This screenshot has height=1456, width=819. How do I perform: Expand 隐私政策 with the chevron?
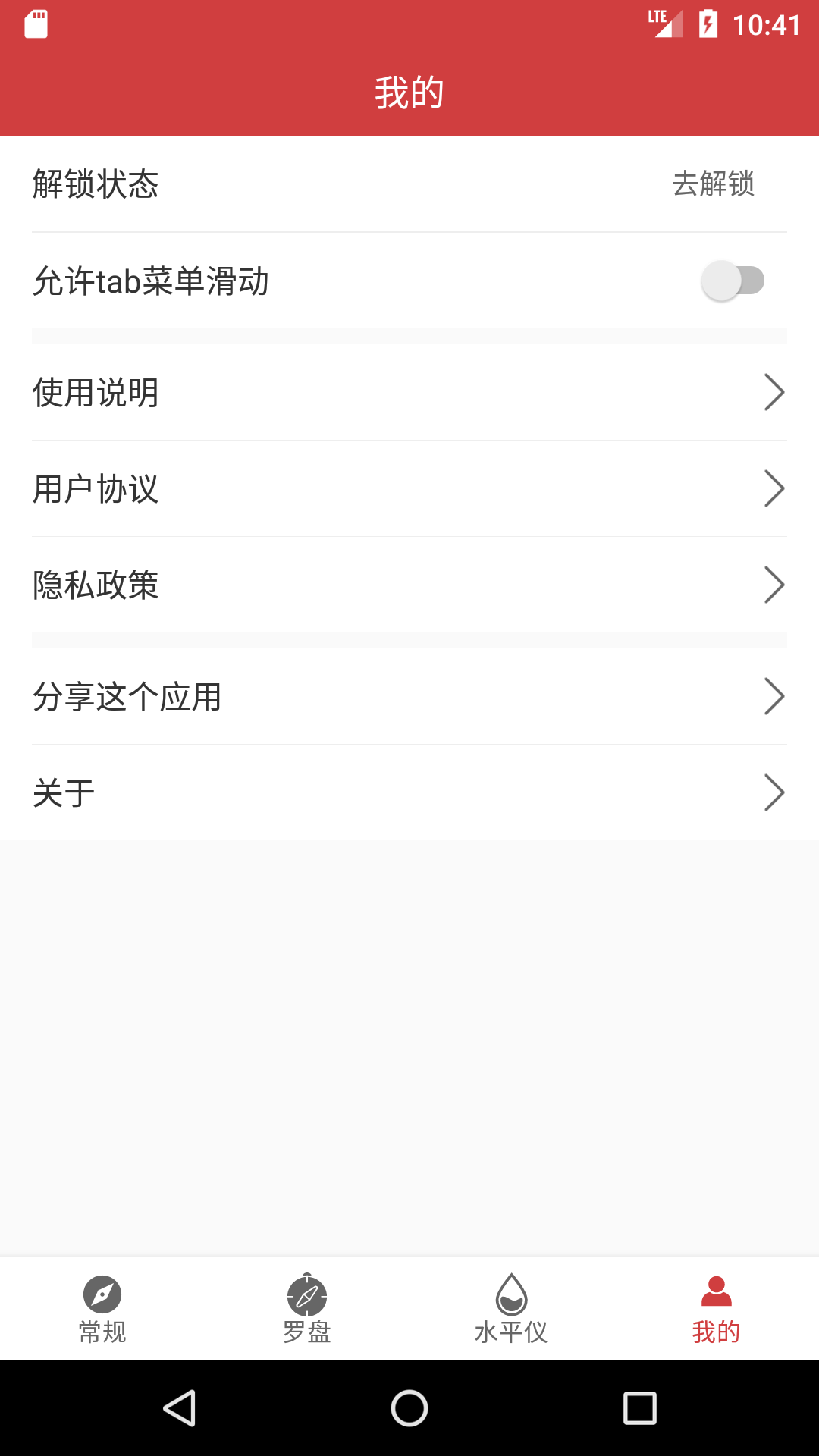776,585
